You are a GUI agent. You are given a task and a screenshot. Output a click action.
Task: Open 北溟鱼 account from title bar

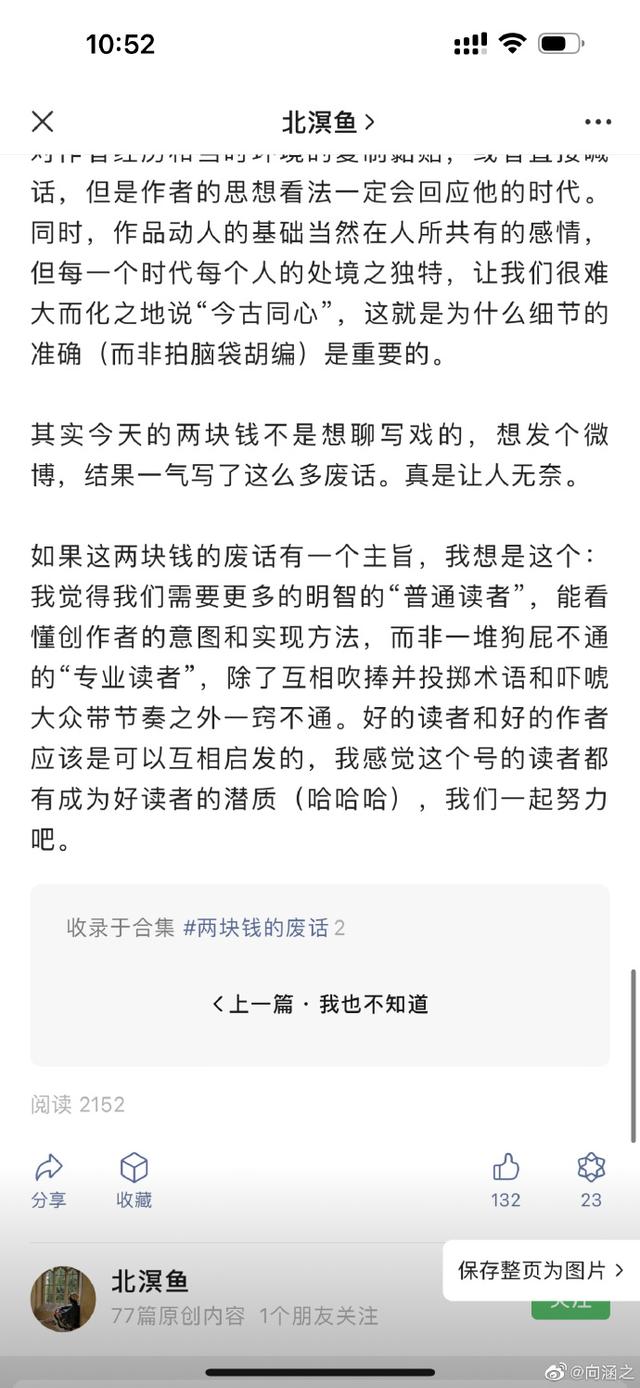click(x=329, y=122)
